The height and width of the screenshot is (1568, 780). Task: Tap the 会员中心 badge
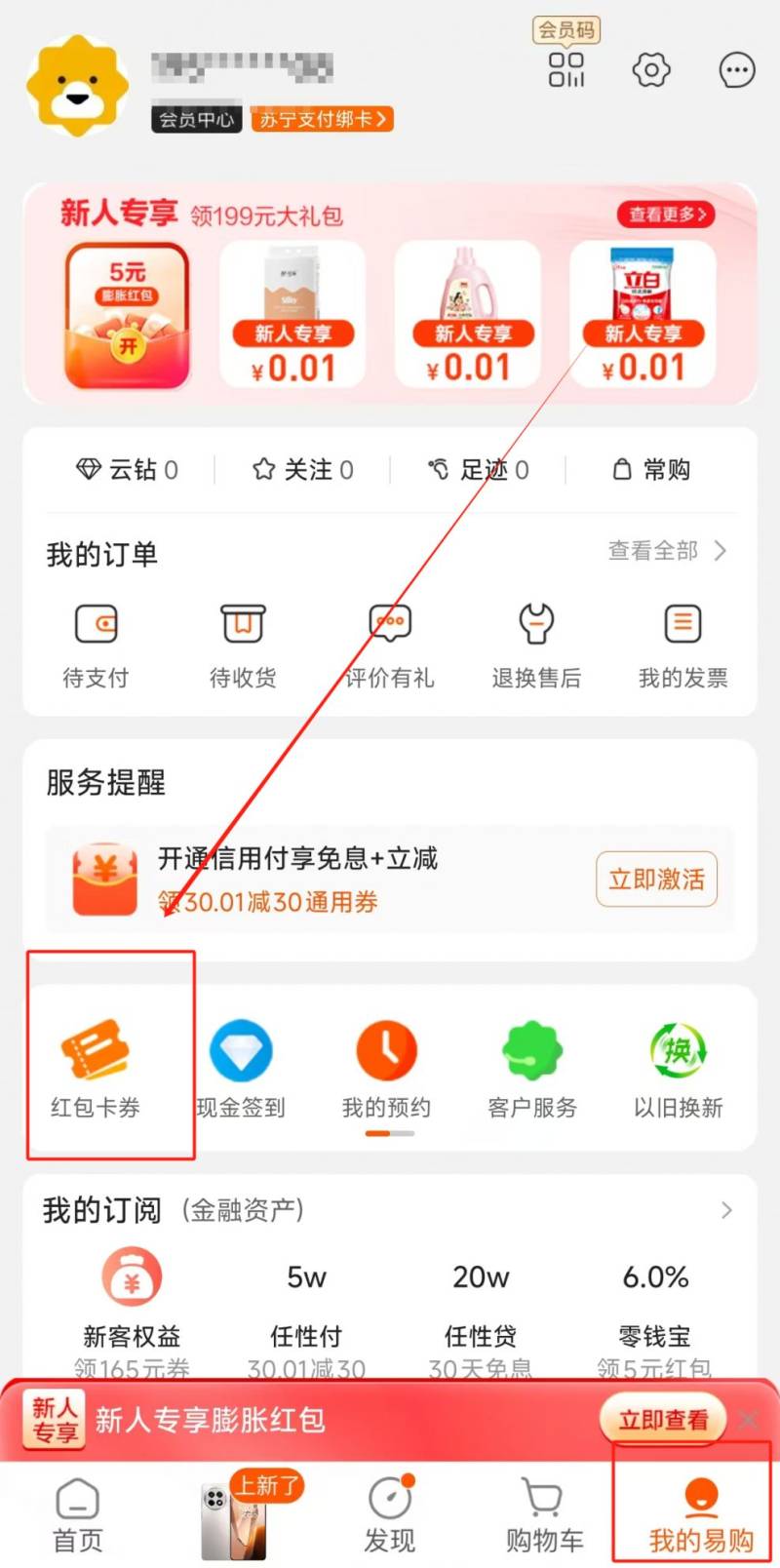tap(196, 119)
